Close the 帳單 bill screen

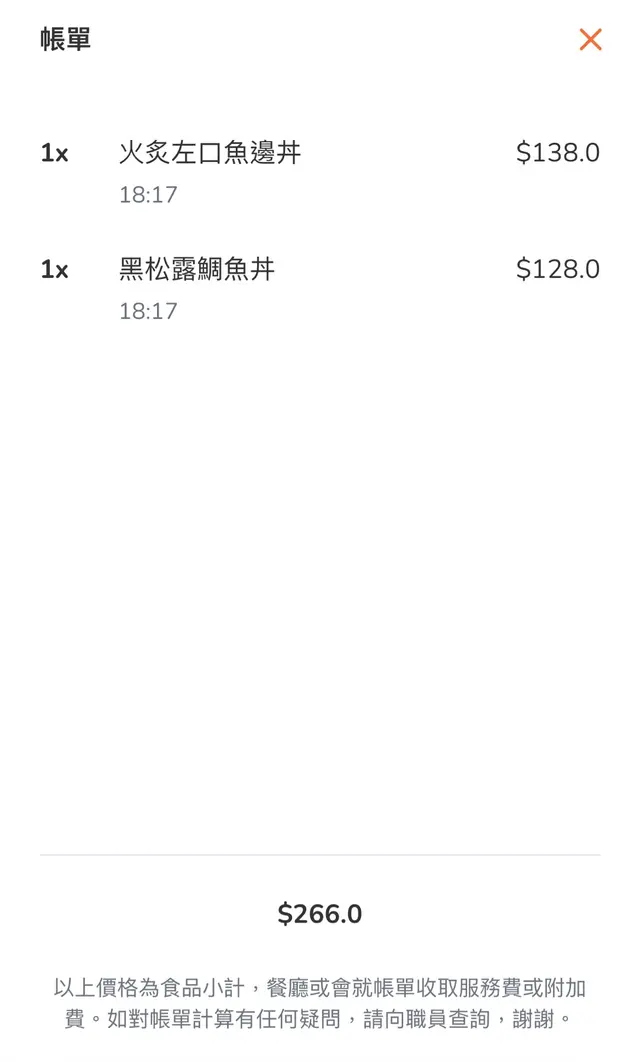click(590, 40)
